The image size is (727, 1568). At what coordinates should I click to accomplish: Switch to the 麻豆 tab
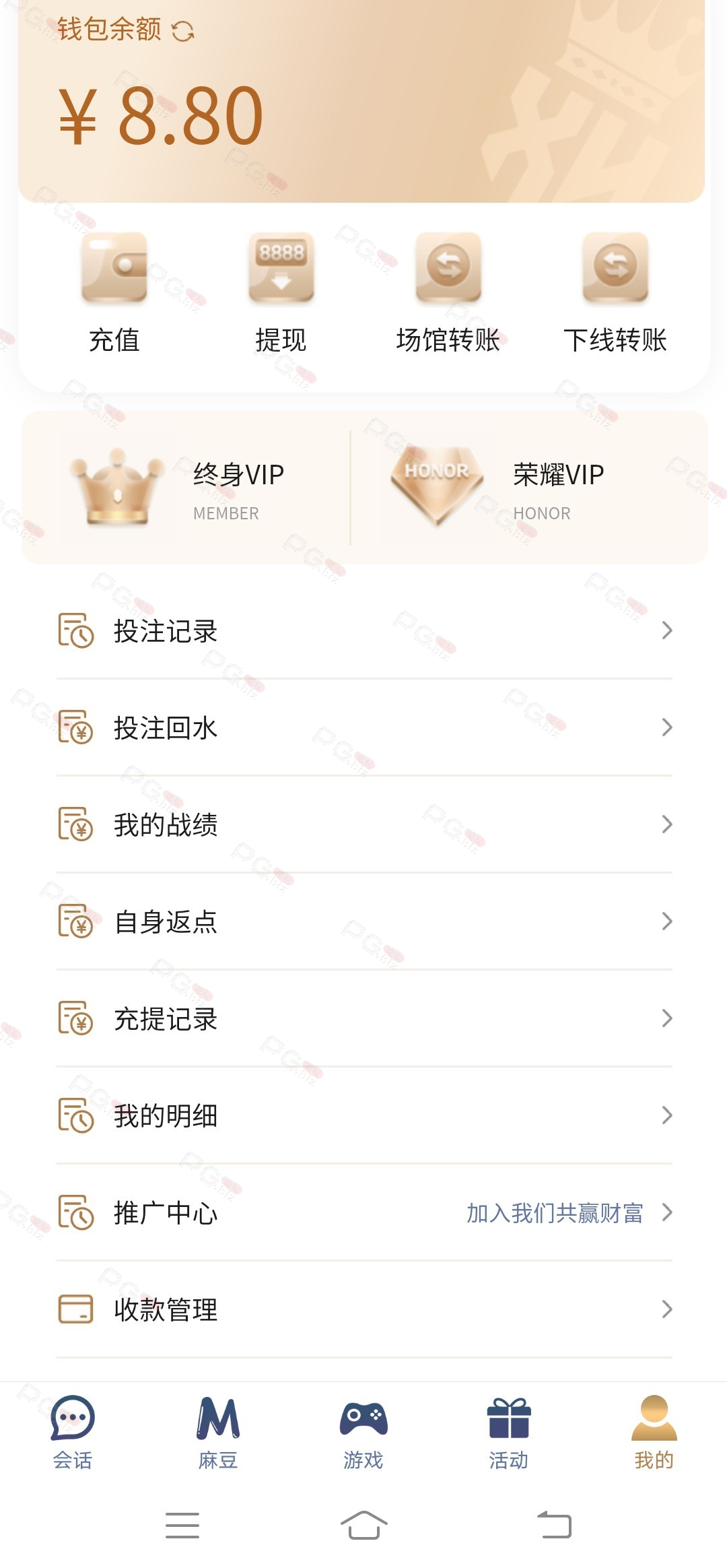tap(218, 1432)
